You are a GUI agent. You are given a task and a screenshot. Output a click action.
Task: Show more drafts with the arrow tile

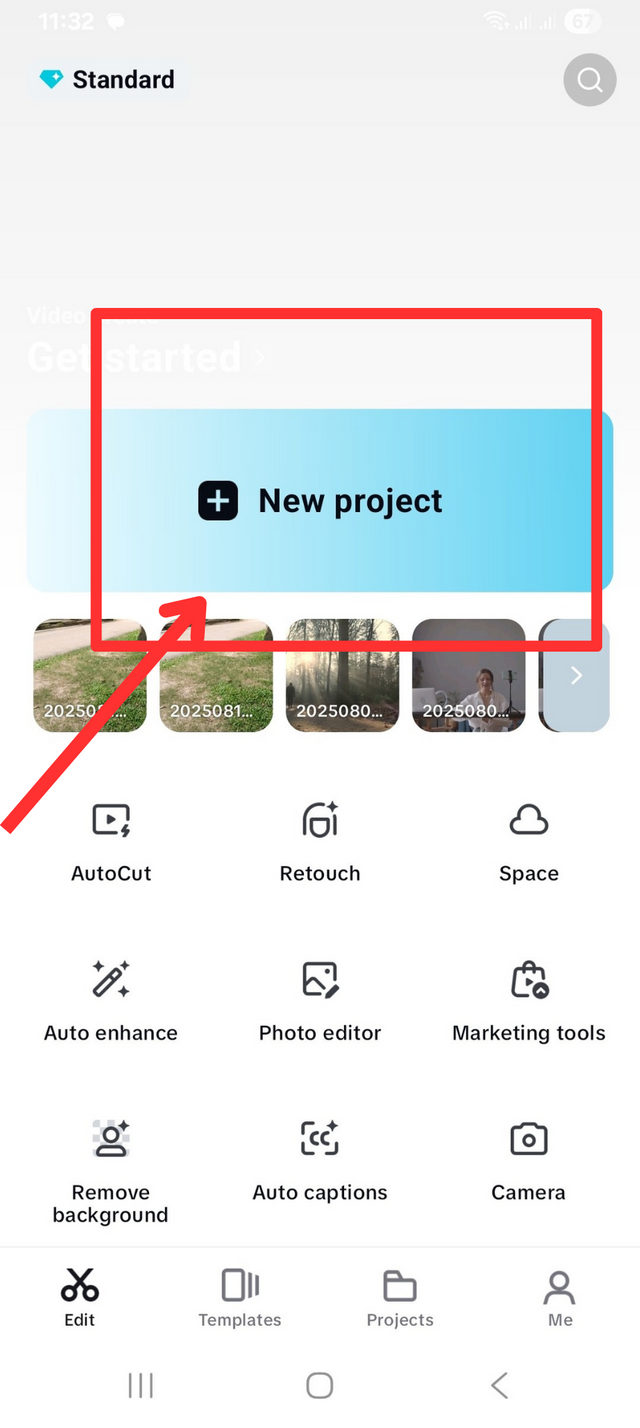575,675
